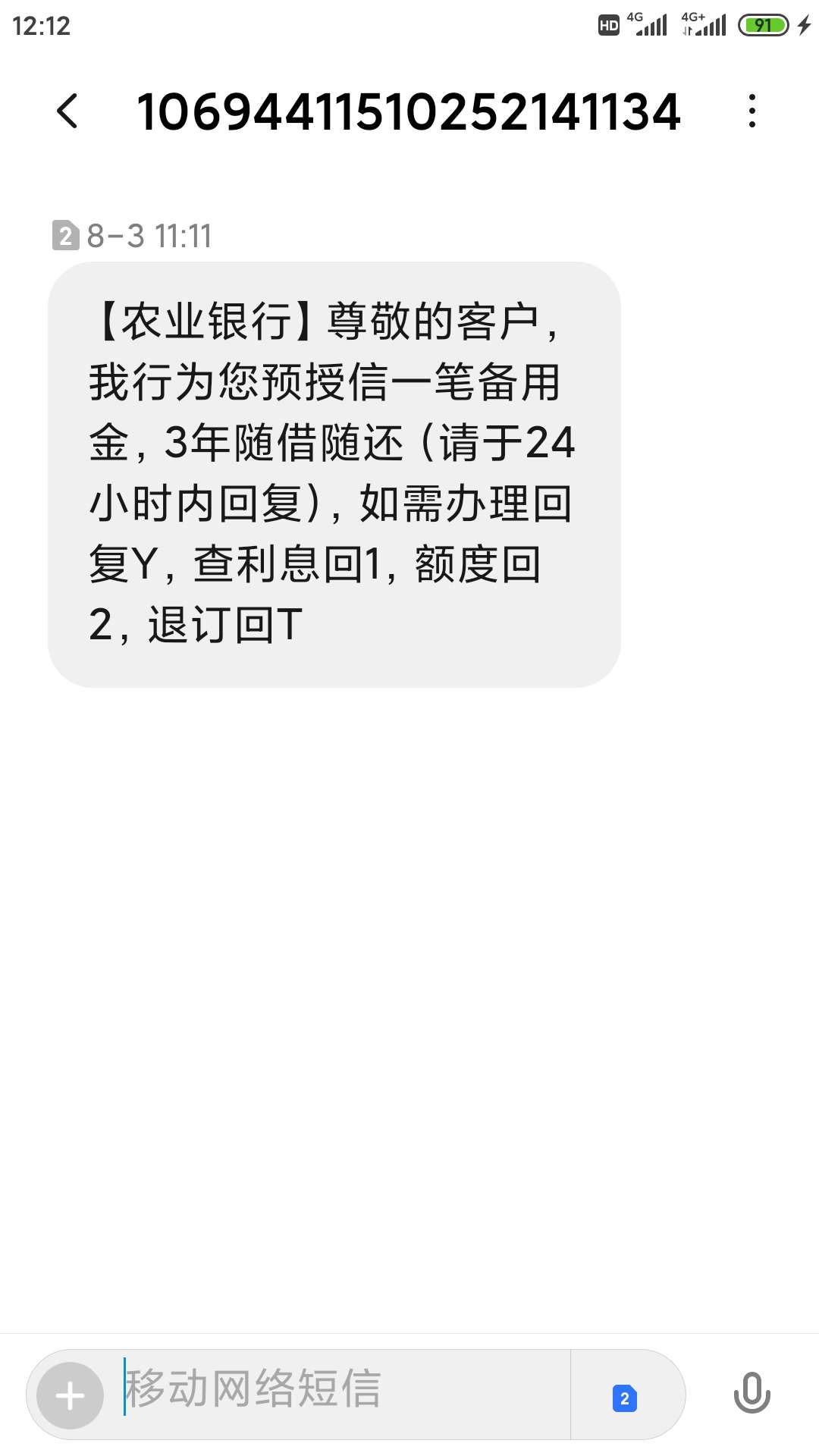Focus the 移动网络短信 message input field
Image resolution: width=819 pixels, height=1456 pixels.
point(345,1394)
